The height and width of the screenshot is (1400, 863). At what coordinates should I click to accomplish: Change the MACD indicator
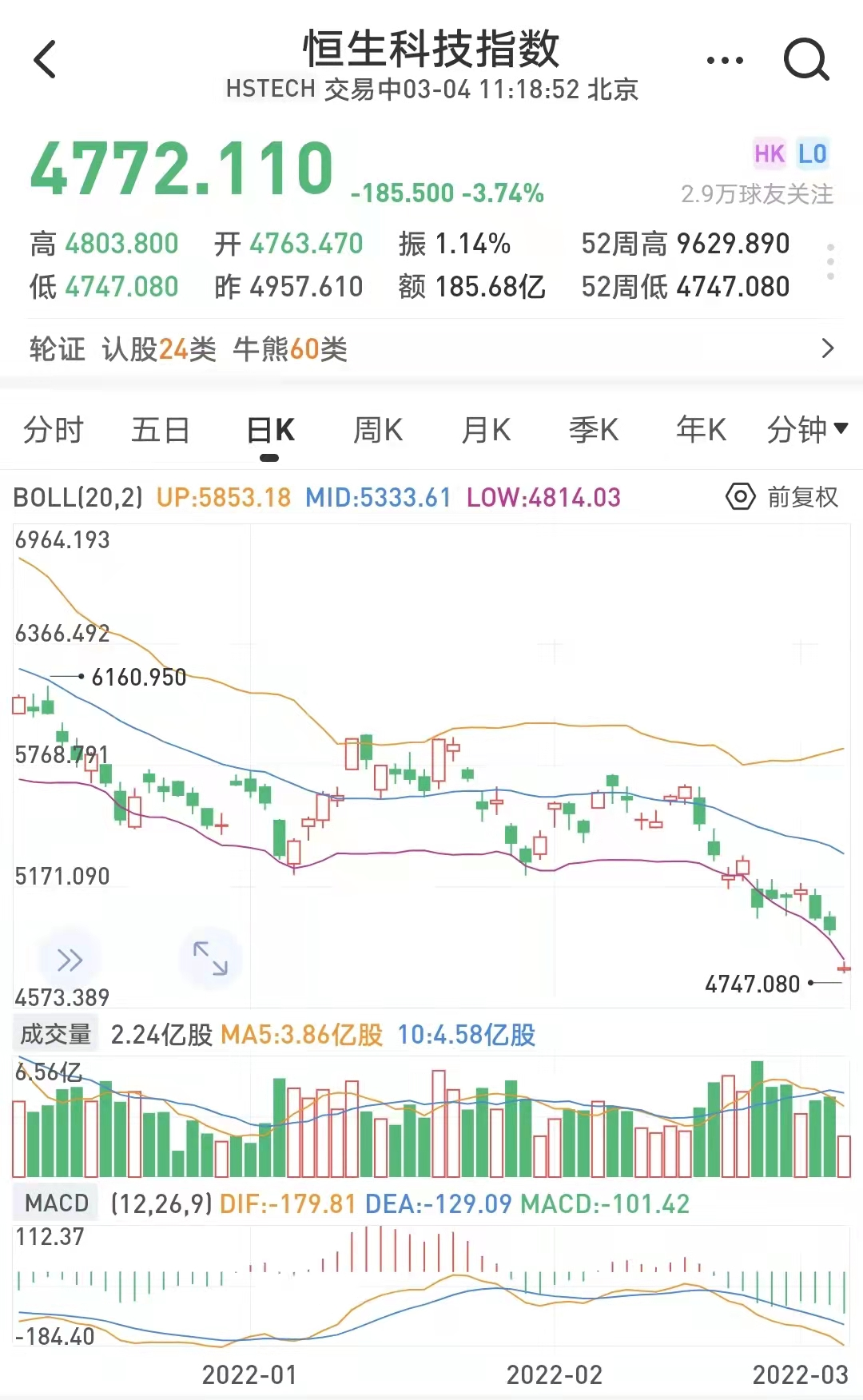(x=56, y=1203)
